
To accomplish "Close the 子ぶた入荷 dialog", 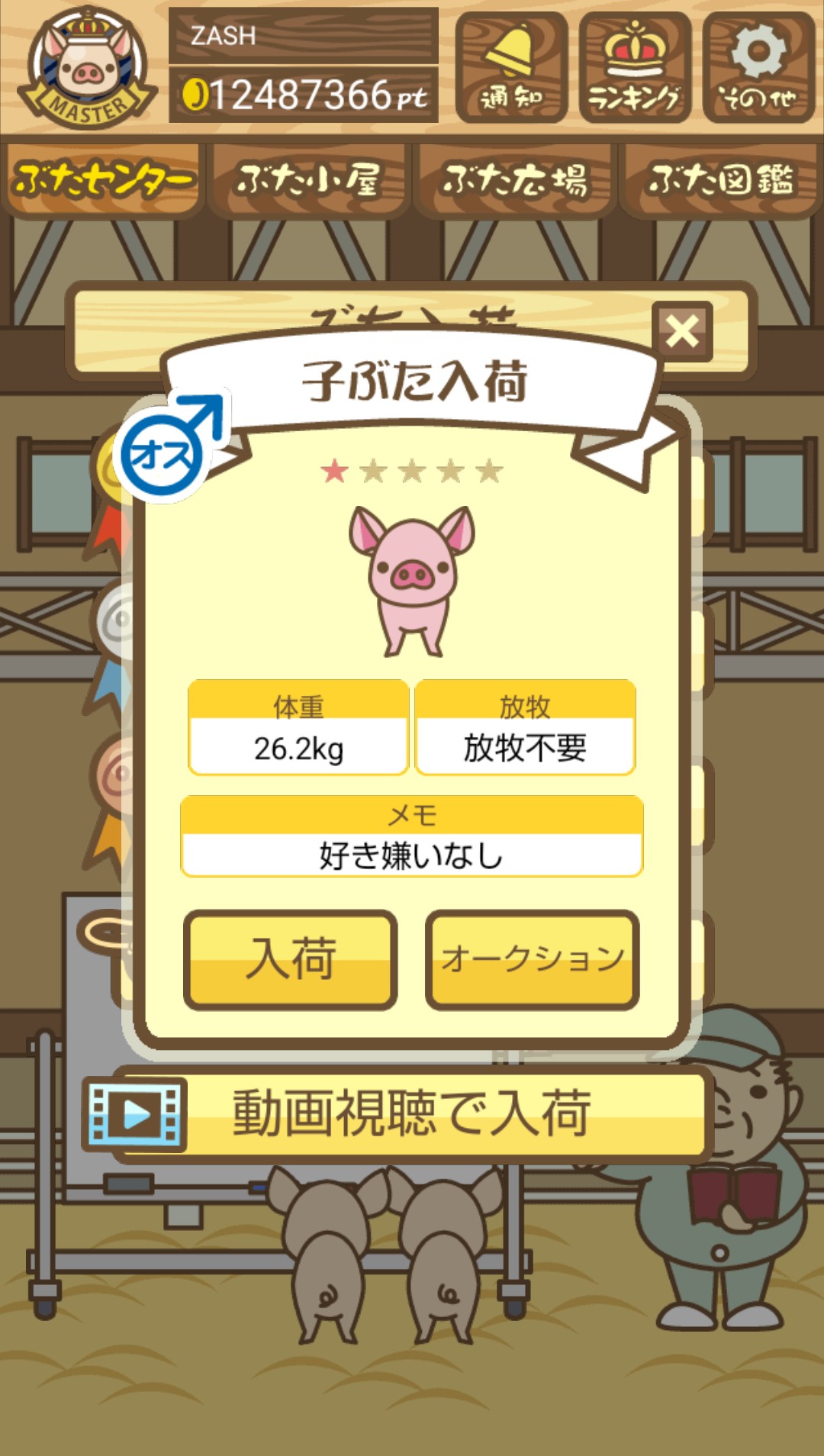I will click(x=682, y=332).
